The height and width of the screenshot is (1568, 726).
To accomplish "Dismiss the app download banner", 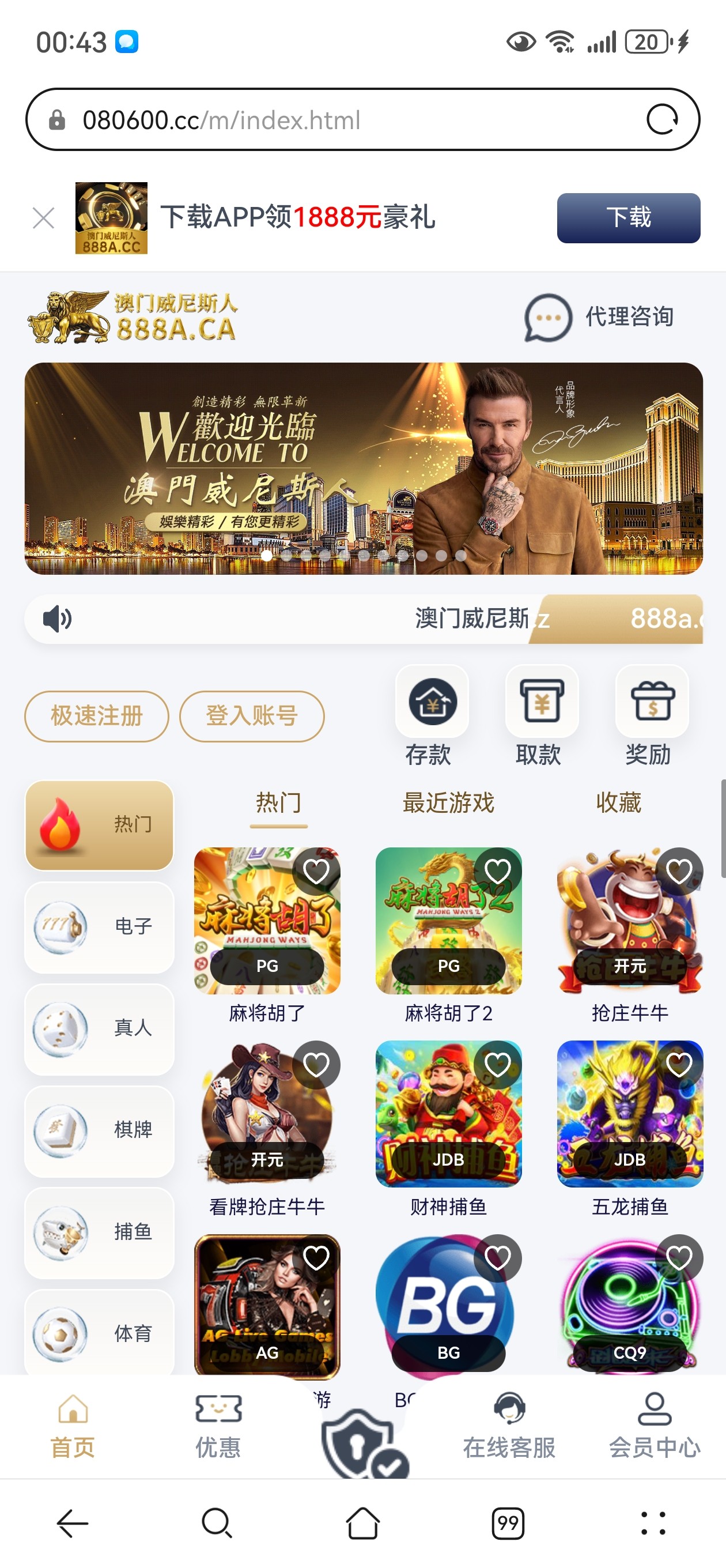I will click(x=43, y=218).
